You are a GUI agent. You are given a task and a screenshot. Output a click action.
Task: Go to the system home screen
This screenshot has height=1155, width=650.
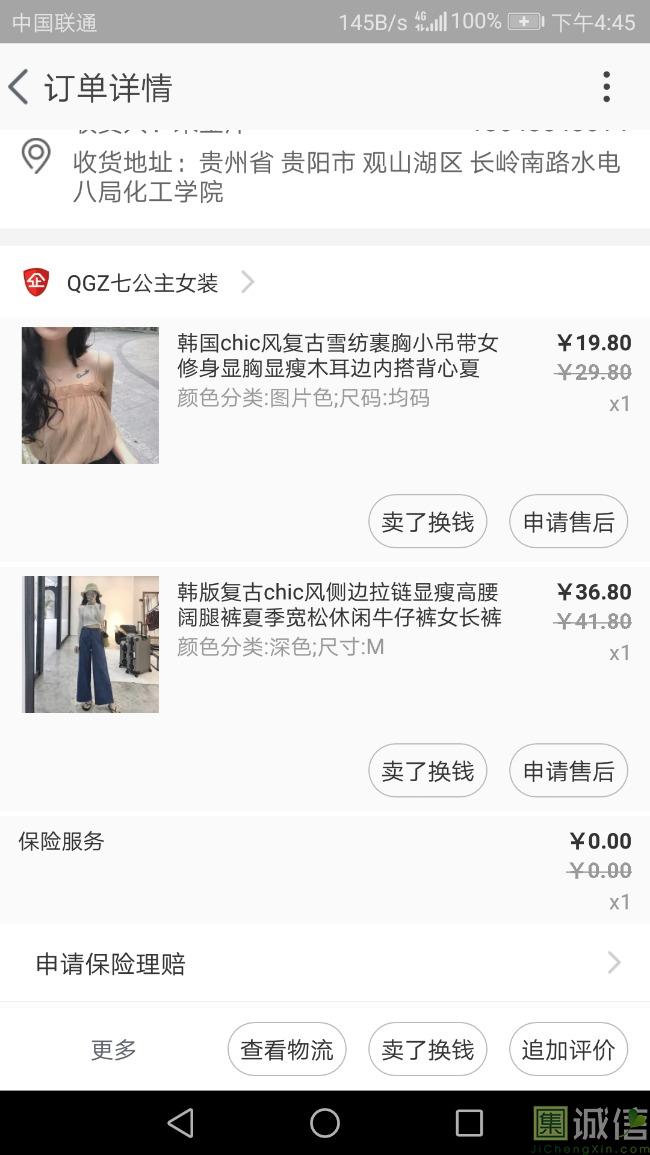[x=325, y=1123]
